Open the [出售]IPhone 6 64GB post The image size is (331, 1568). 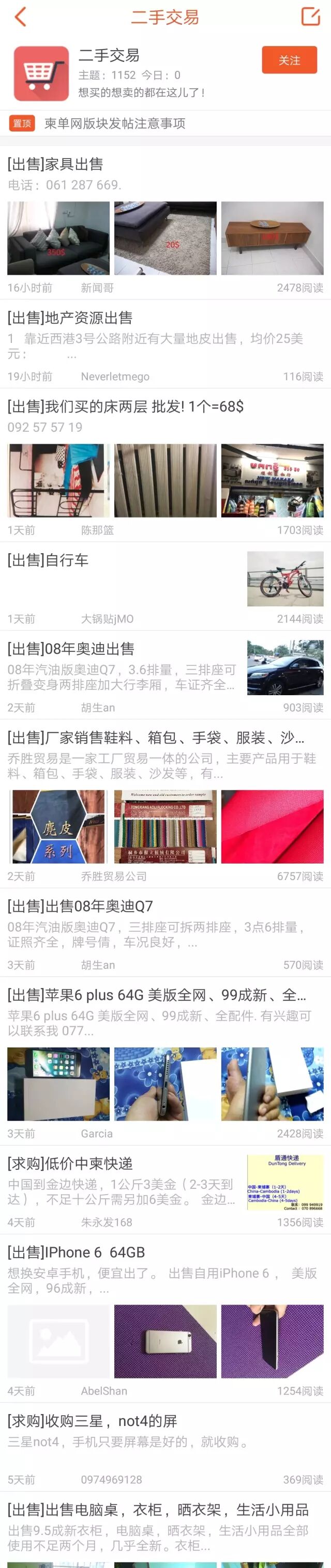[76, 1252]
